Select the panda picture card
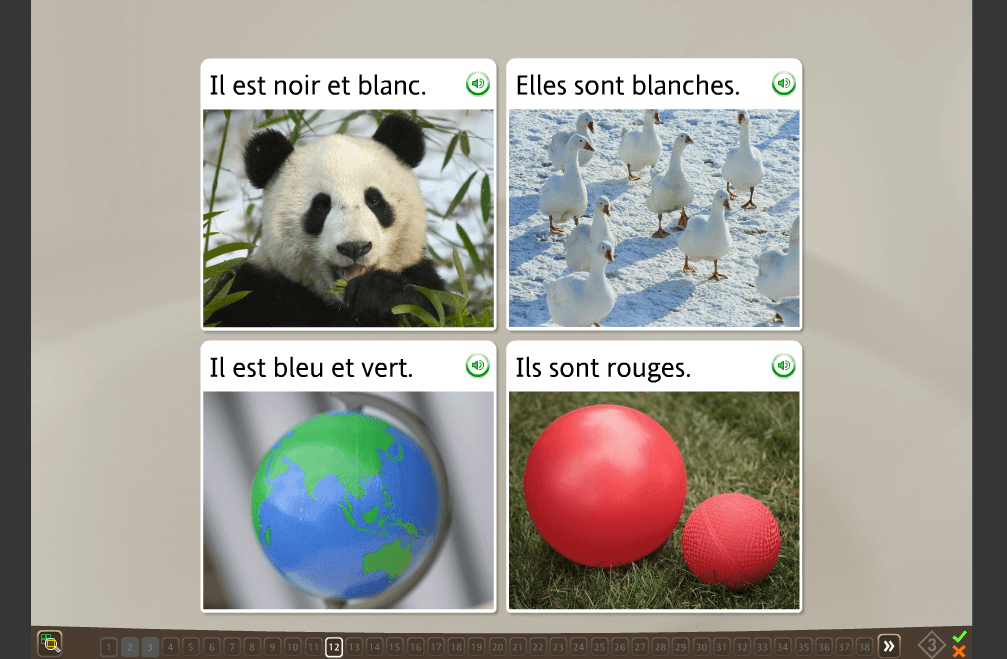 point(348,218)
